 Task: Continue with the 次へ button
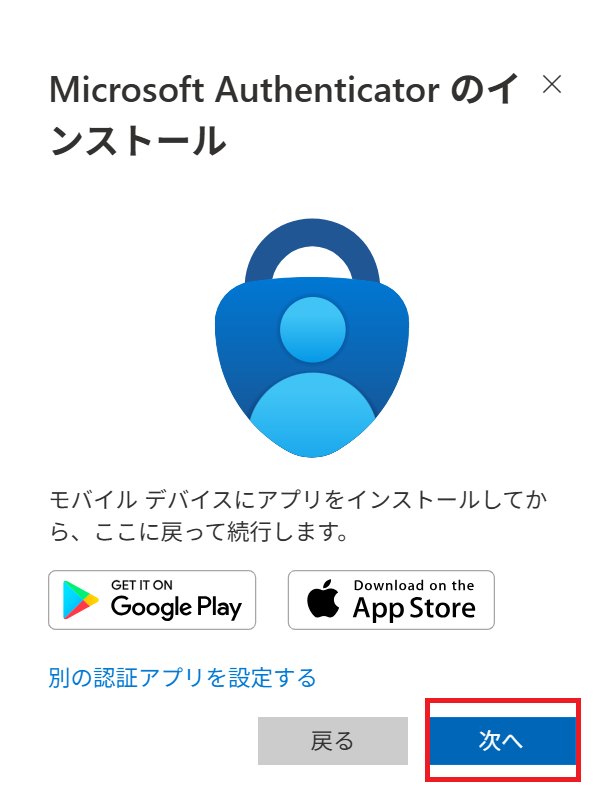pos(504,741)
